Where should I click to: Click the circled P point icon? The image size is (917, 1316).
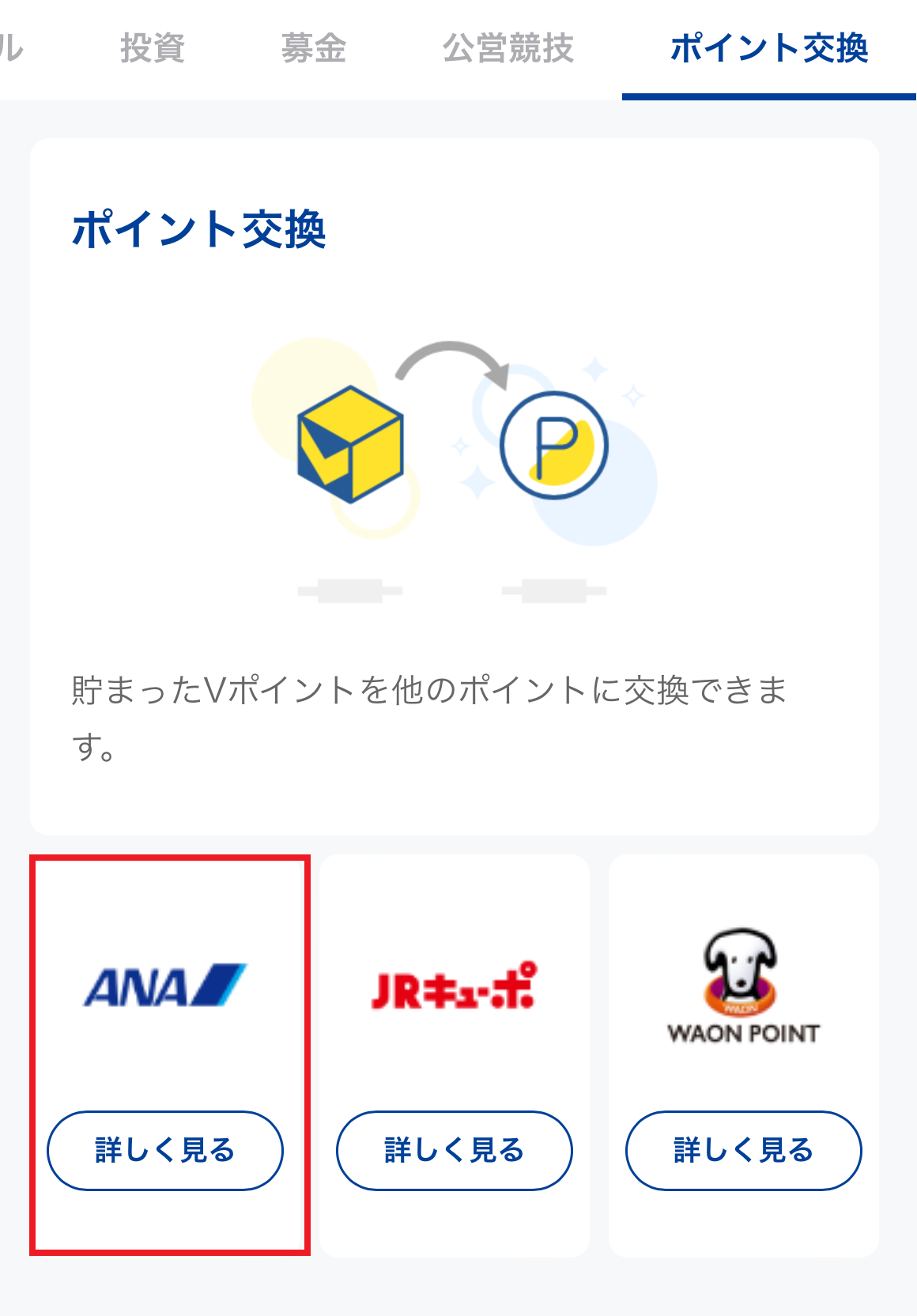coord(553,444)
